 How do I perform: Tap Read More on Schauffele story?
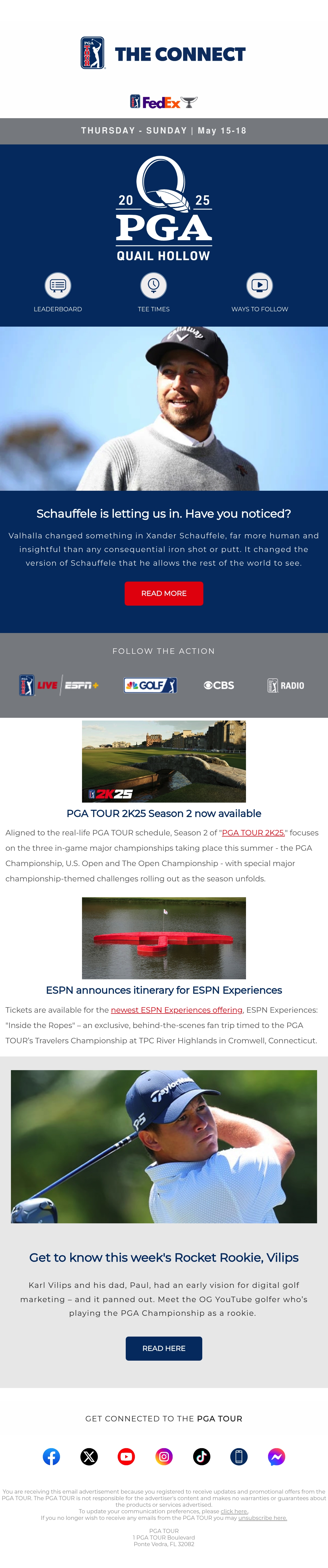coord(164,594)
